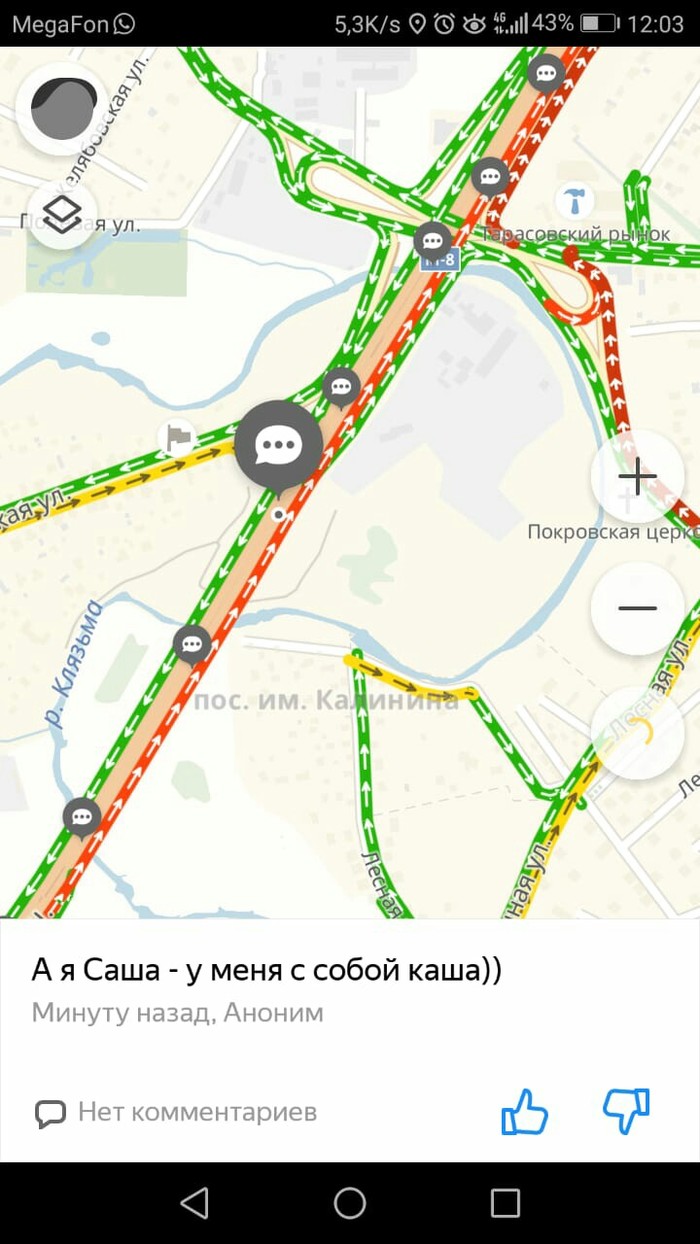The width and height of the screenshot is (700, 1244).
Task: Open the flag marker on the map
Action: (x=177, y=437)
